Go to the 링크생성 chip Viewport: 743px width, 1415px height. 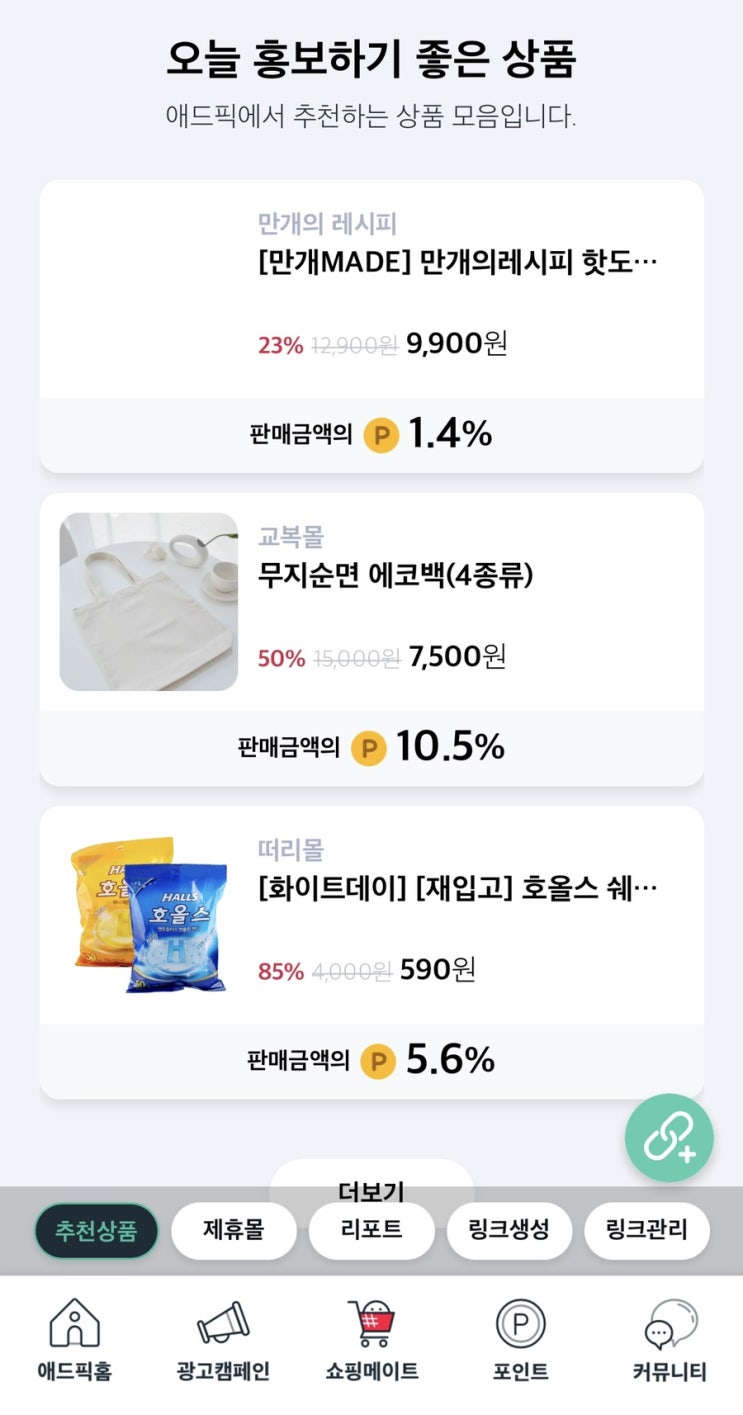(x=509, y=1230)
